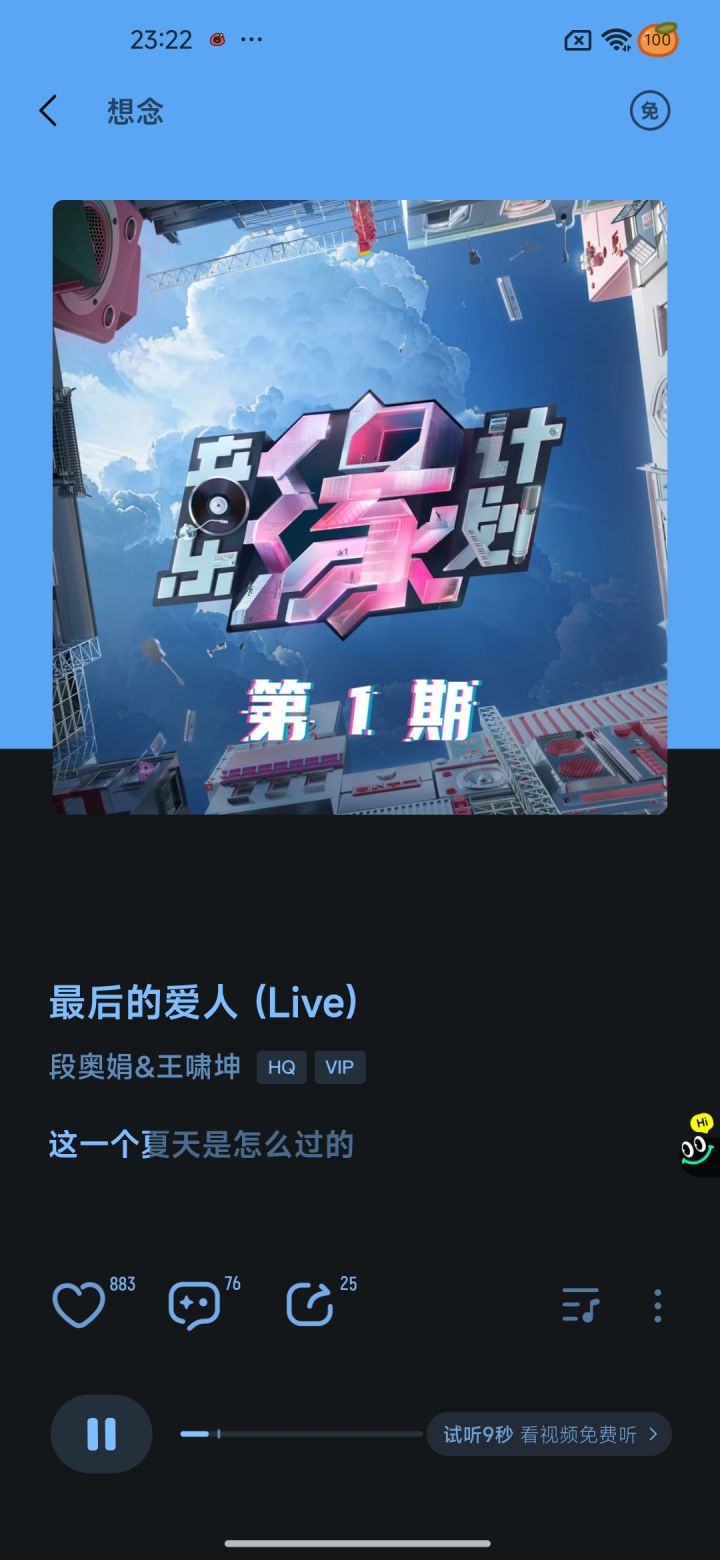
Task: Tap artist name 段奥娟&王啸坤
Action: point(145,1067)
